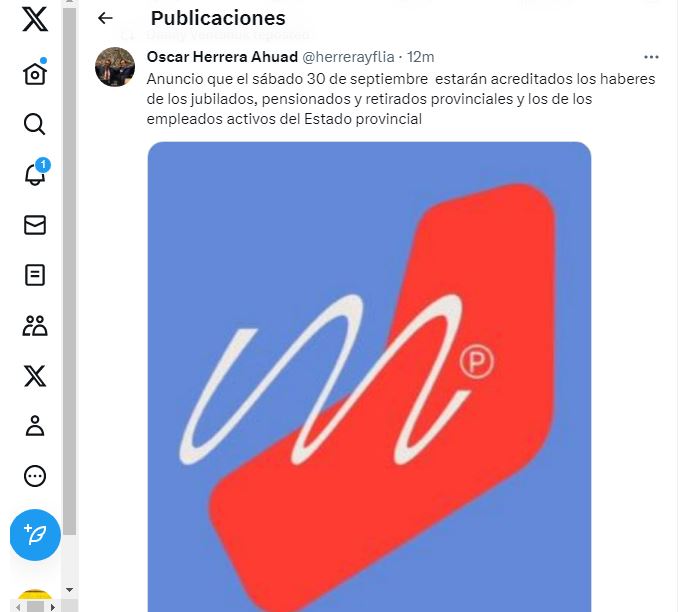Go to my Profile page
Viewport: 691px width, 612px height.
point(35,426)
